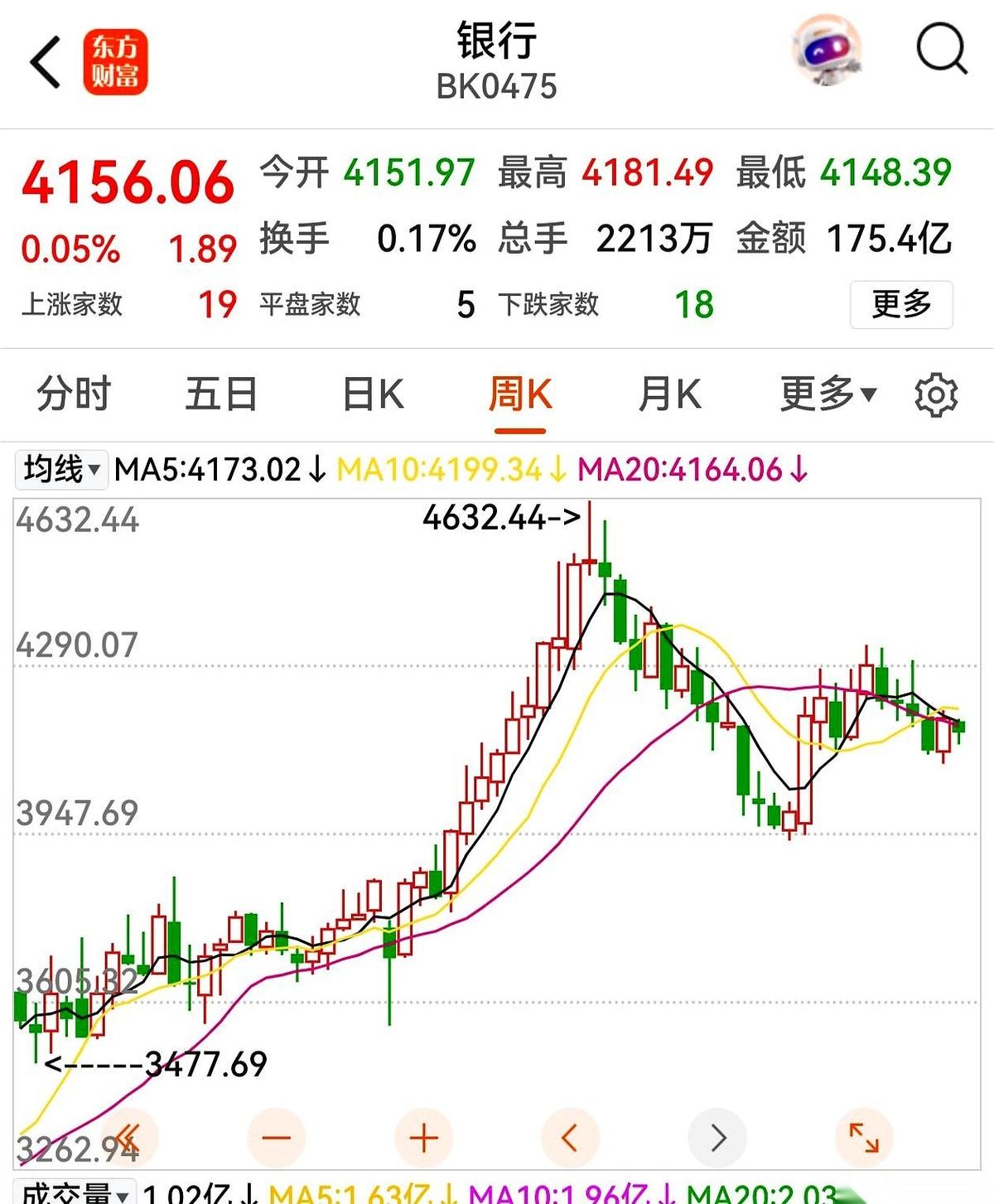994x1204 pixels.
Task: Pan chart right with right arrow icon
Action: [717, 1139]
